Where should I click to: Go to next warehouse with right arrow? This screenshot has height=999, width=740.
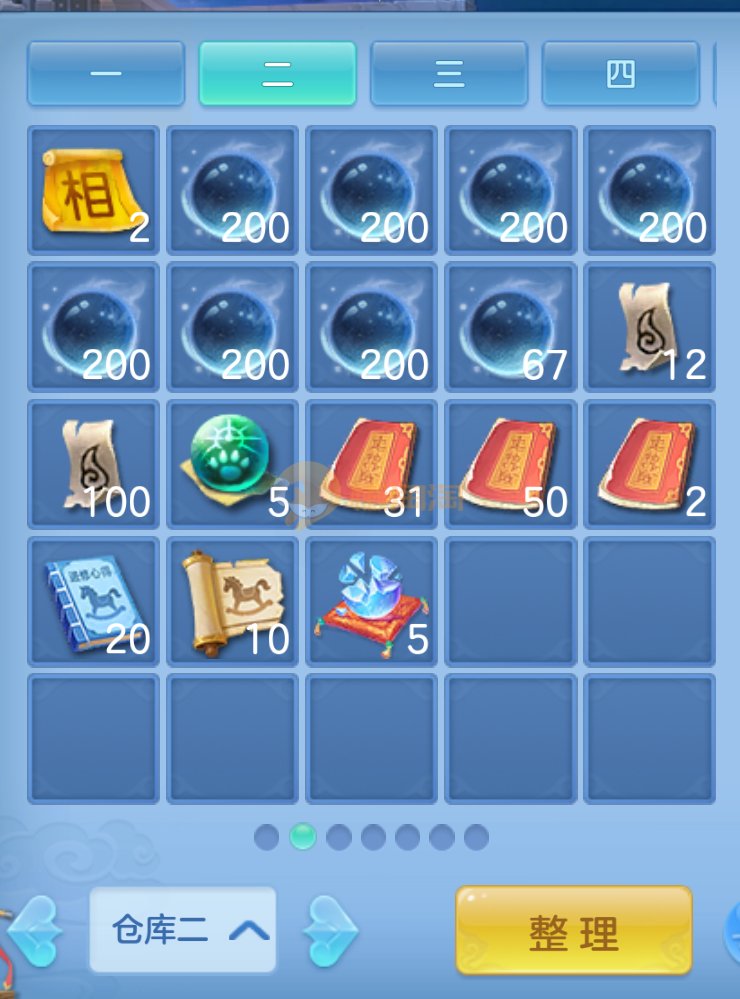[x=330, y=931]
